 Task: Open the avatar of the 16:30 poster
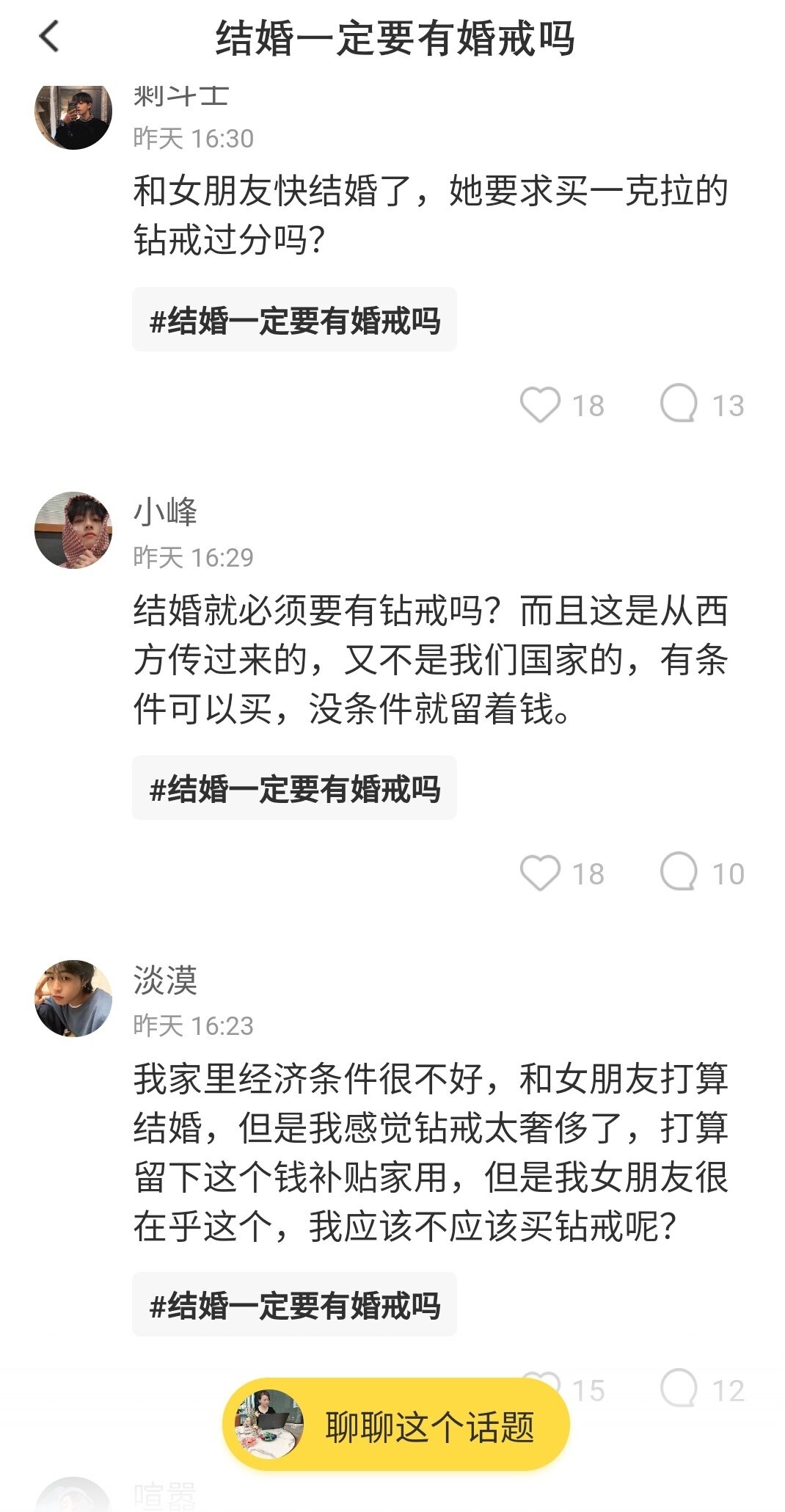[x=73, y=114]
